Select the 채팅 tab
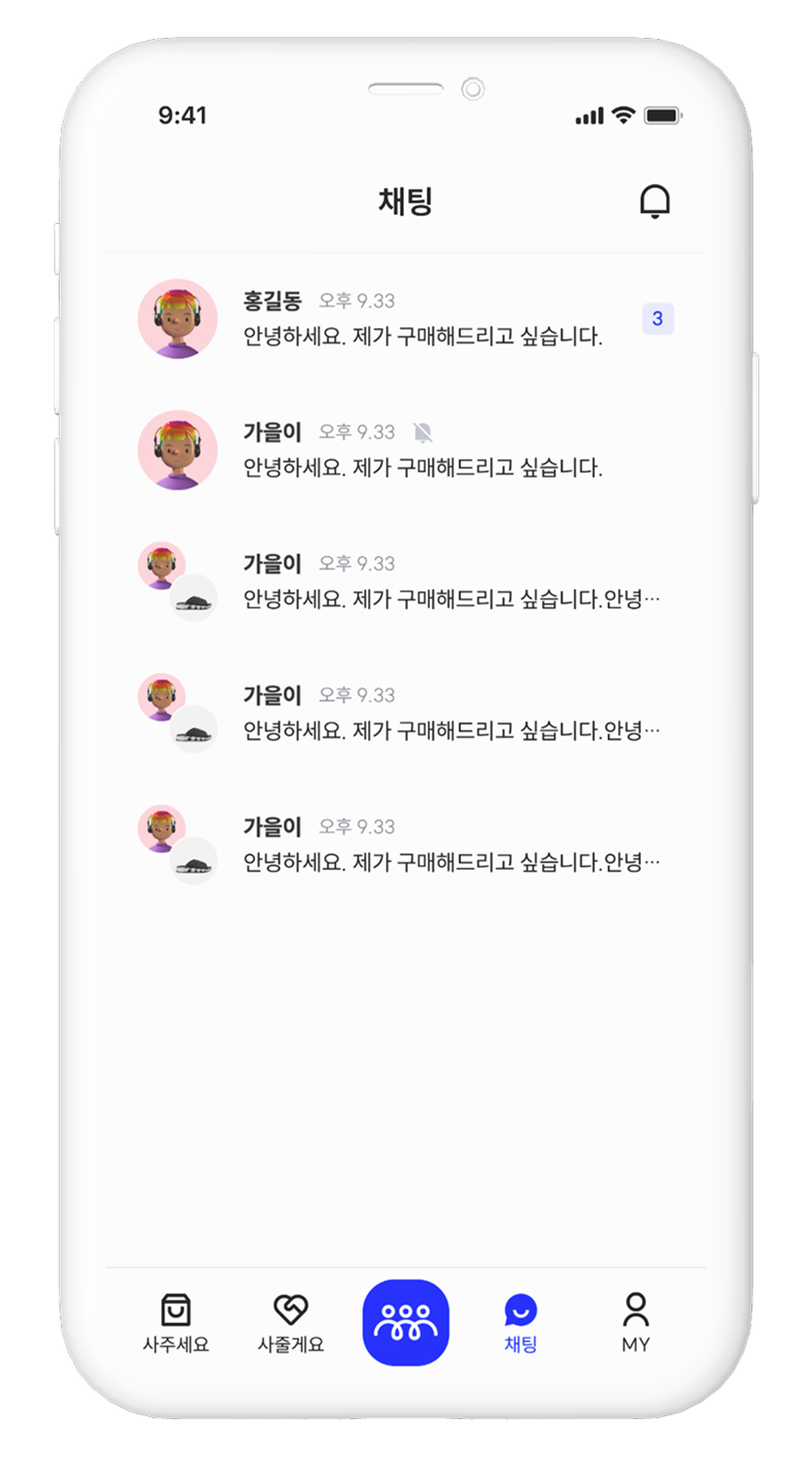The image size is (812, 1457). 520,1323
